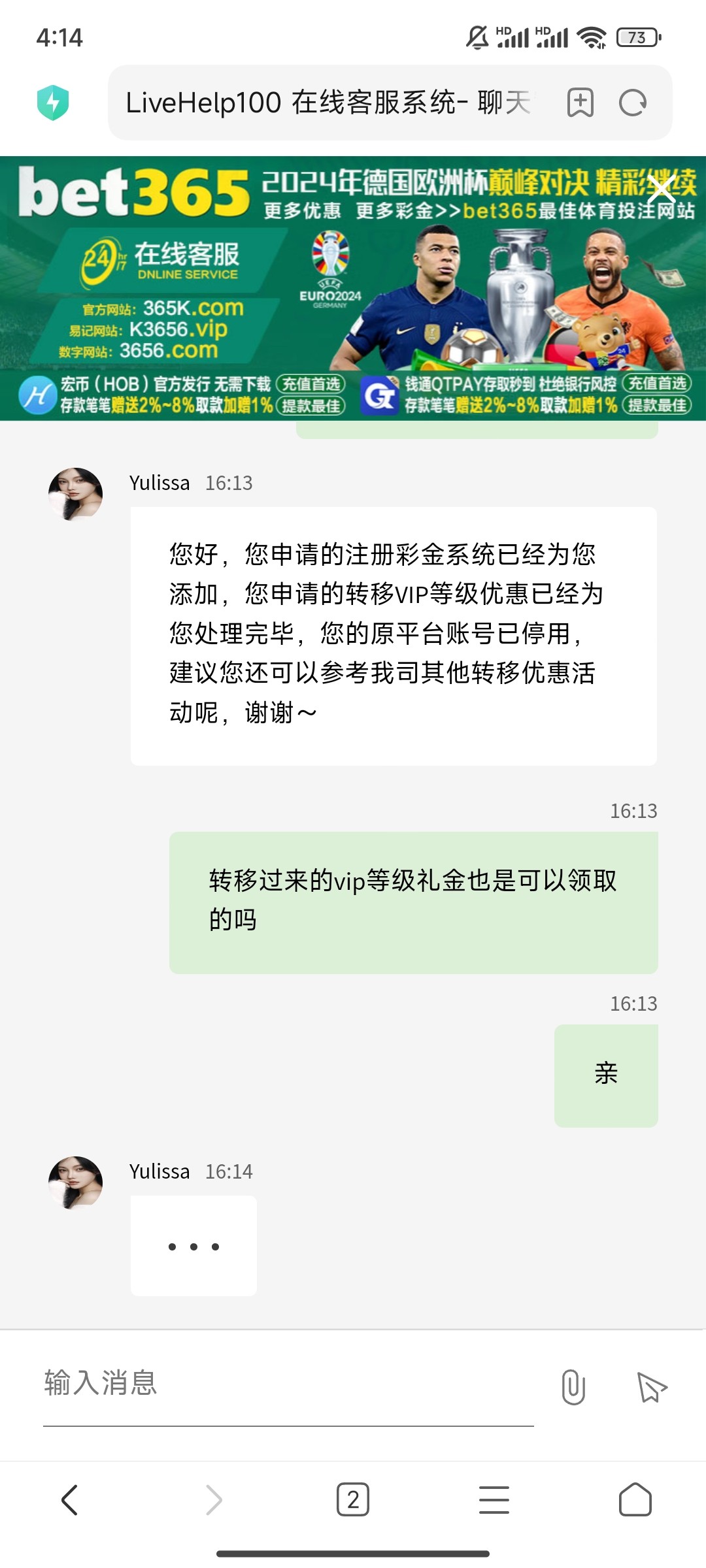Focus the 输入消息 message field

pyautogui.click(x=288, y=1384)
